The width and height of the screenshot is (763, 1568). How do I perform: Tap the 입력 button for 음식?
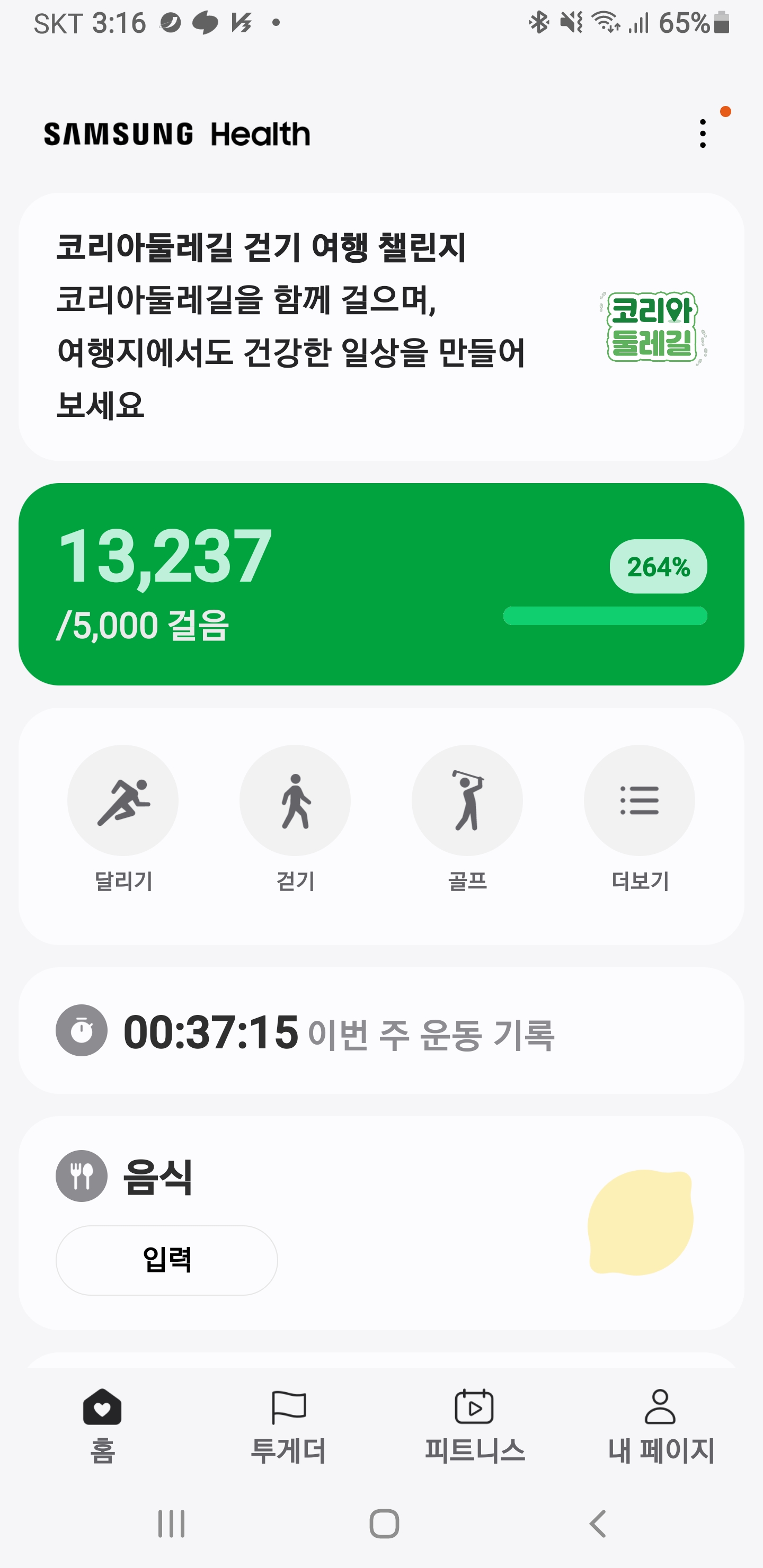click(x=167, y=1260)
